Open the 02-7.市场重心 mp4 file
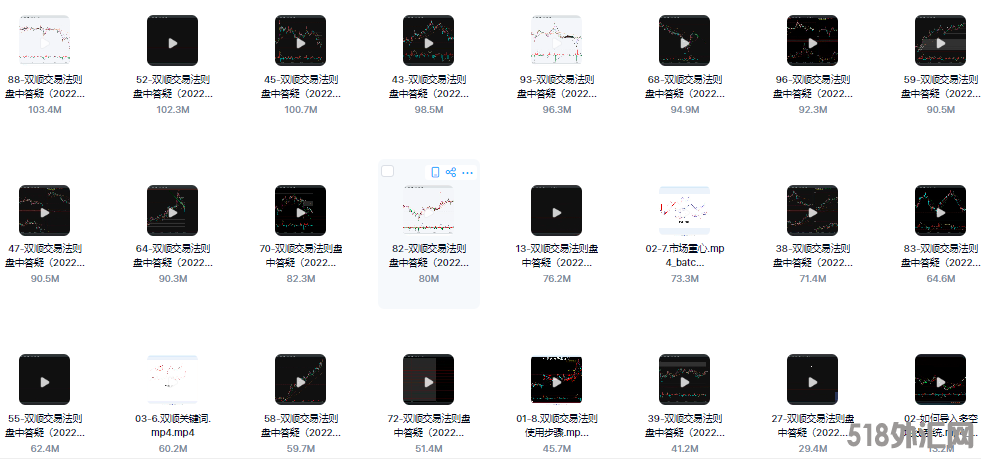This screenshot has height=459, width=981. pos(684,211)
